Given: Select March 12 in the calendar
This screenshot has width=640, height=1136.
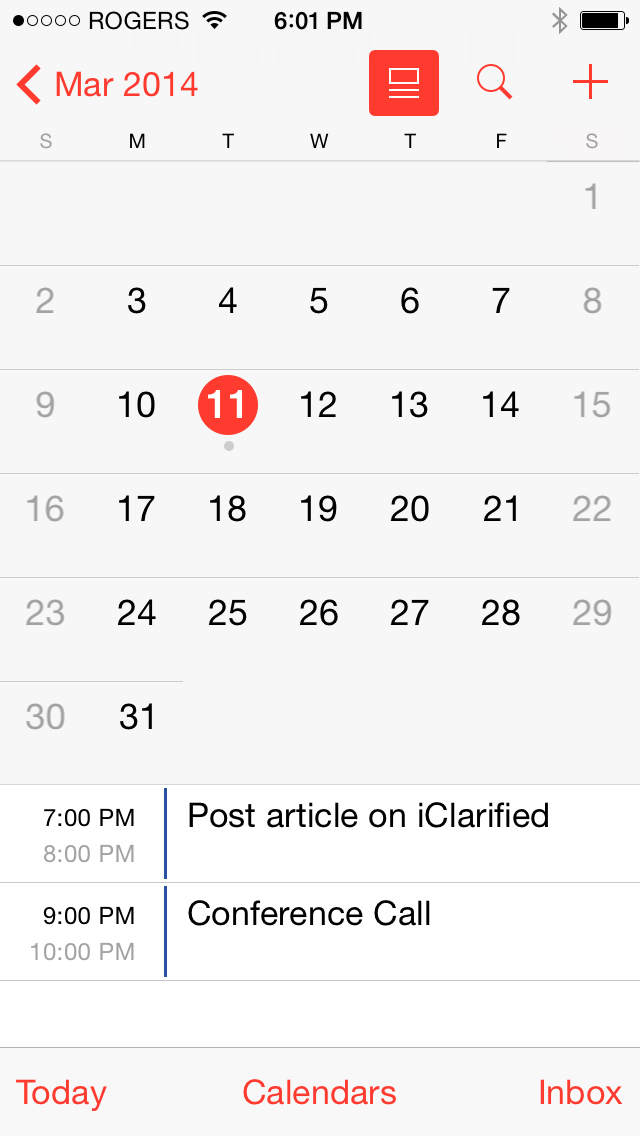Looking at the screenshot, I should click(319, 405).
